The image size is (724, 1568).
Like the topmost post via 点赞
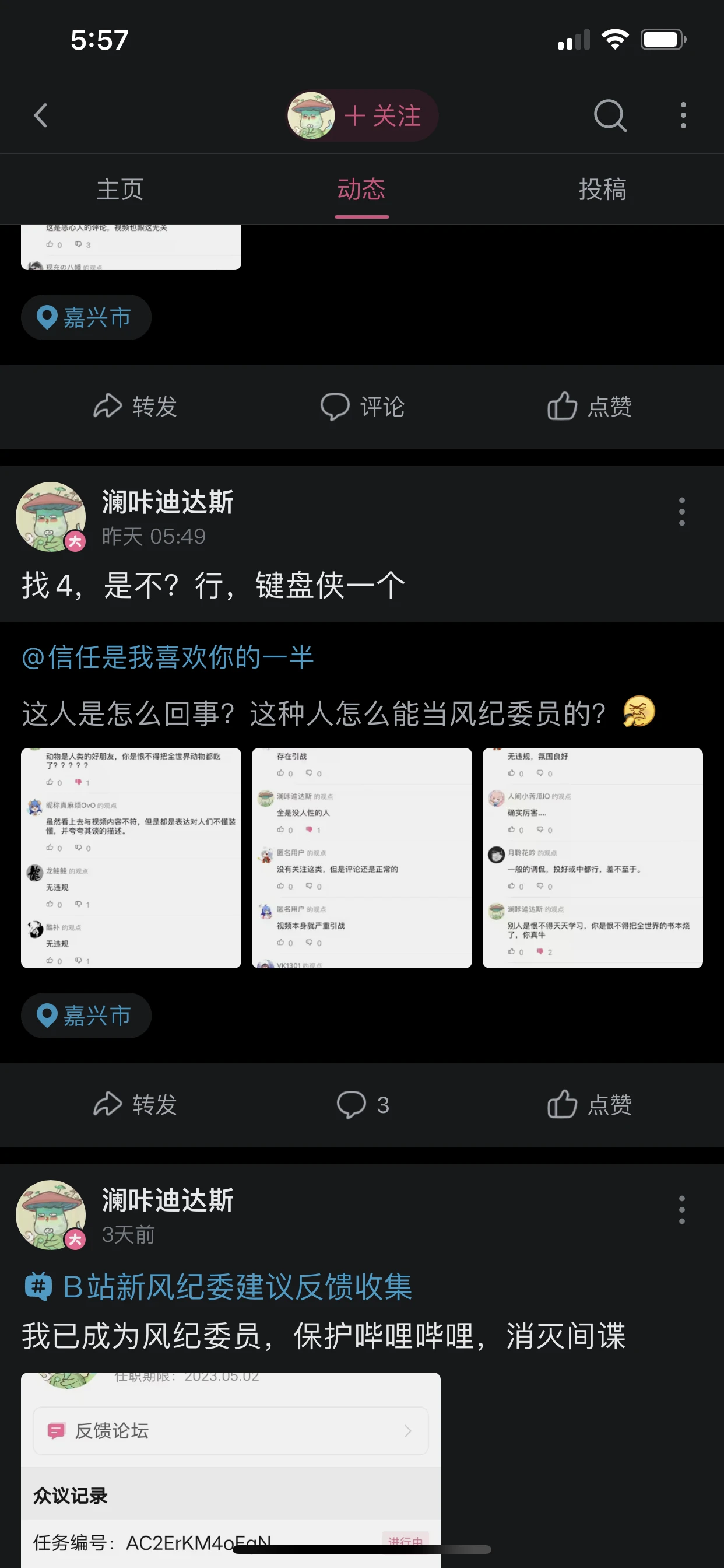(x=589, y=407)
